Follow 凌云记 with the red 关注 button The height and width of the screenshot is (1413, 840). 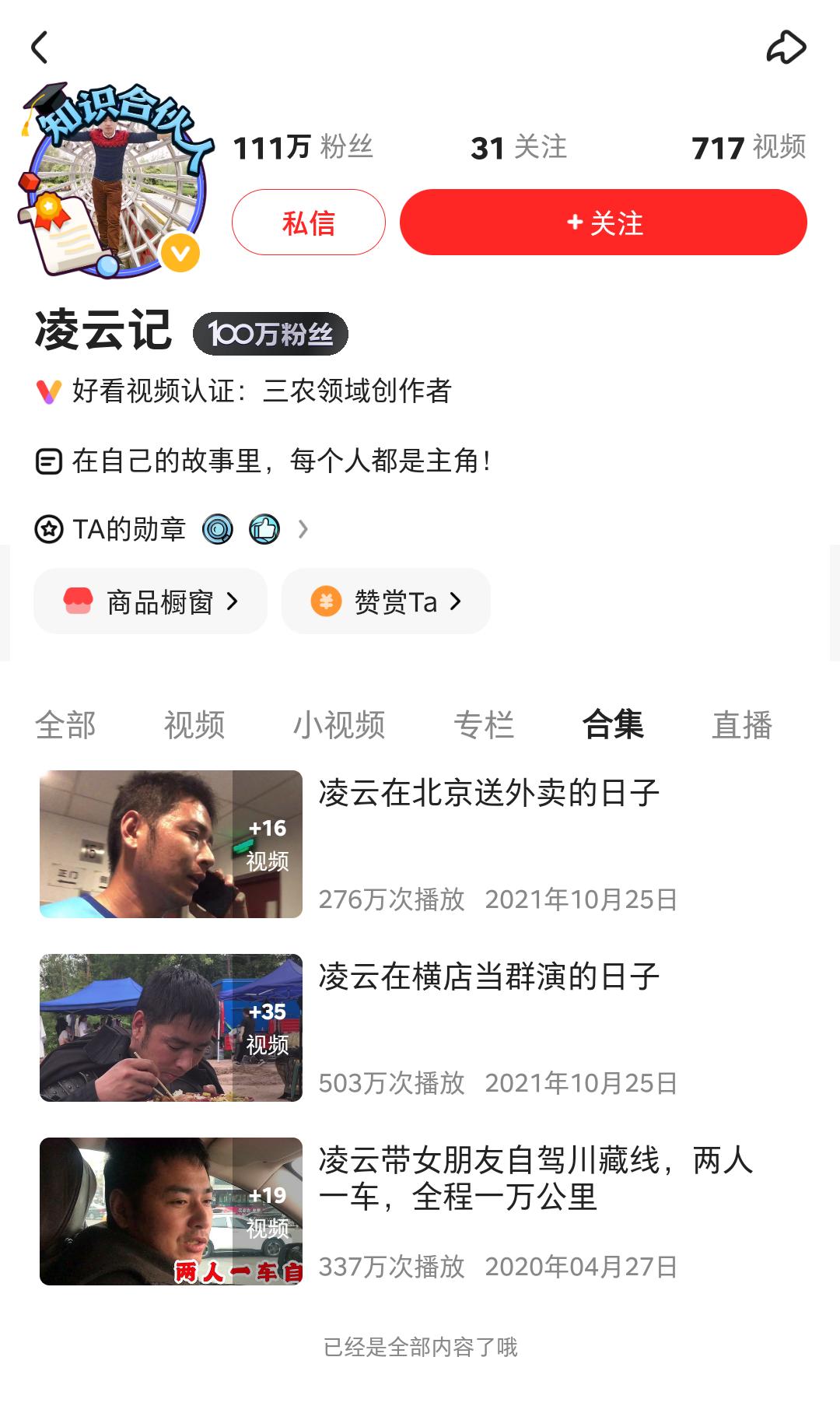tap(603, 223)
